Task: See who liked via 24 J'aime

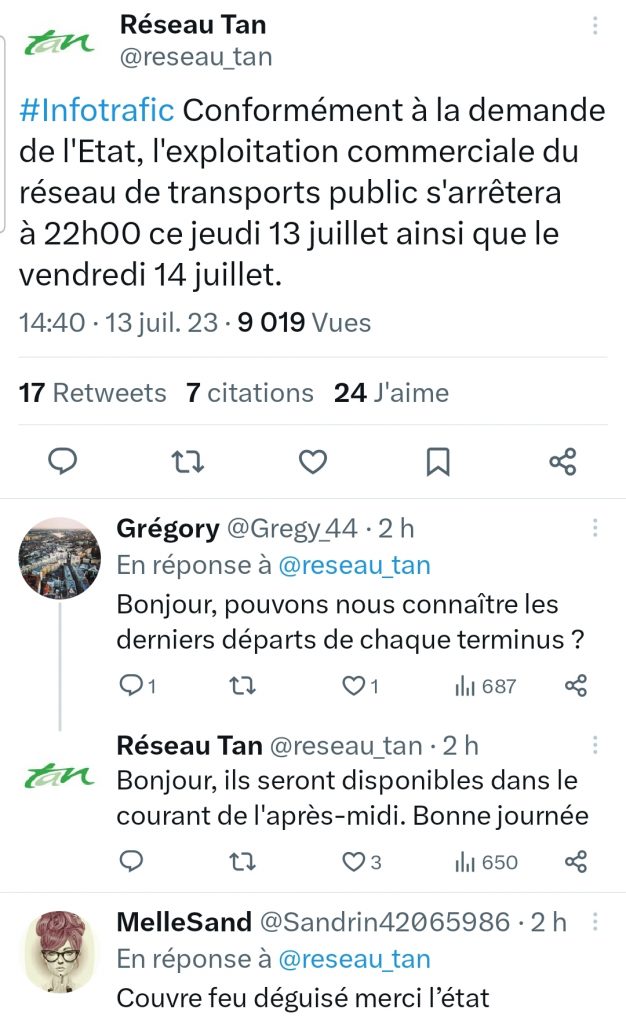Action: coord(391,393)
